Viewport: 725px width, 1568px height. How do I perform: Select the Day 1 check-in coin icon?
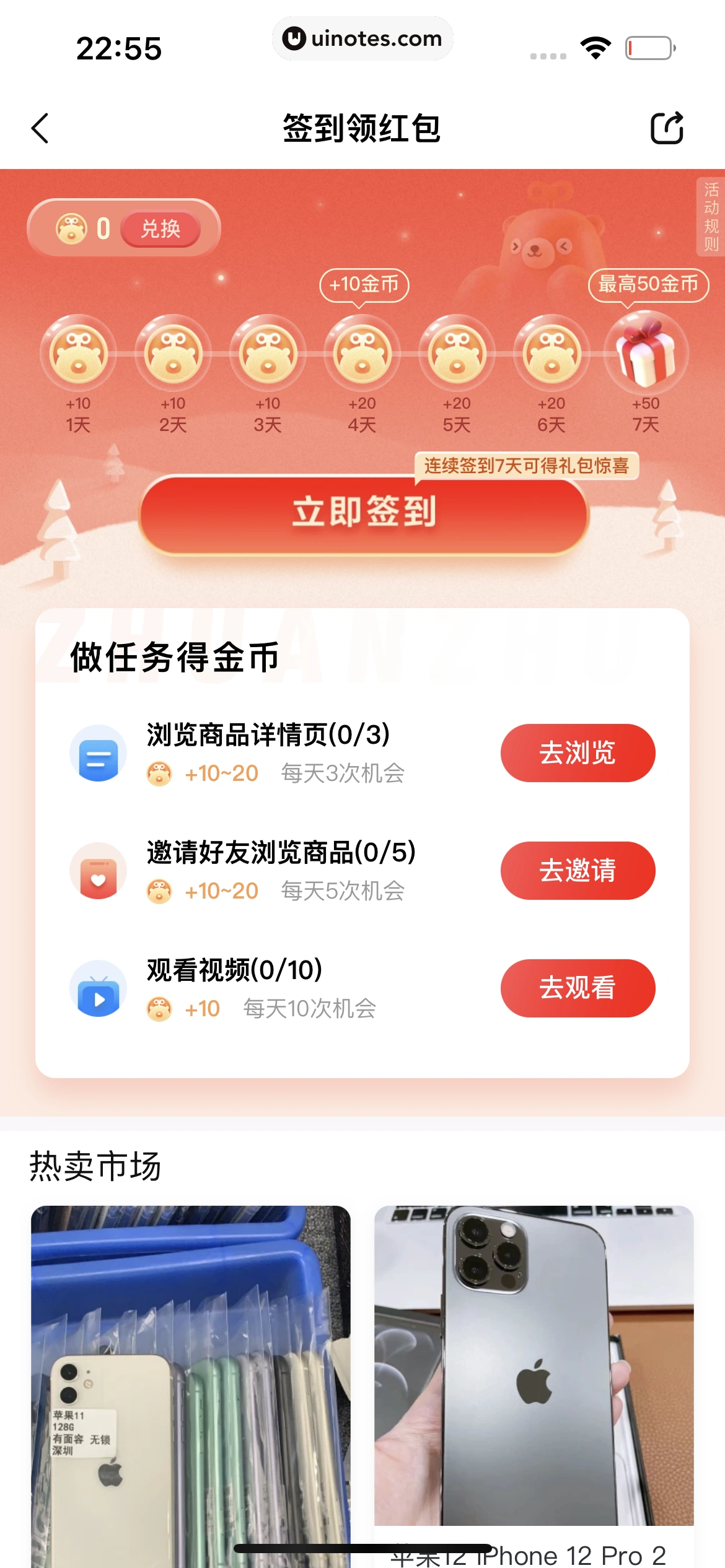point(80,355)
